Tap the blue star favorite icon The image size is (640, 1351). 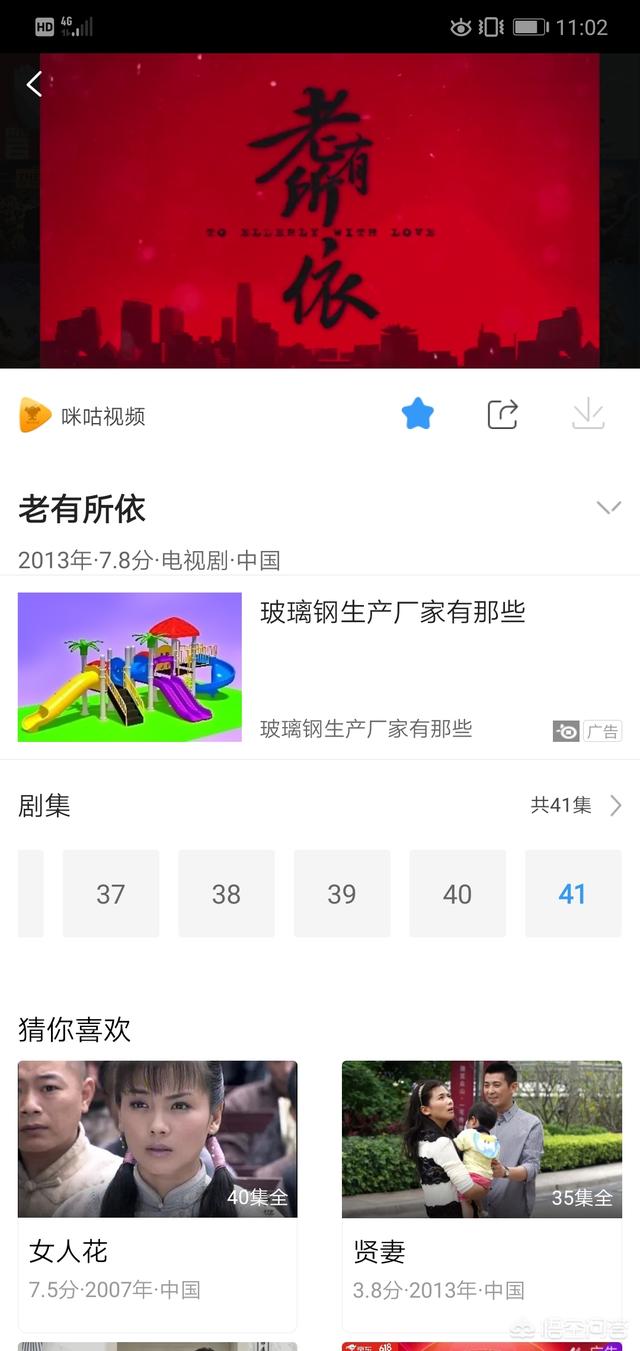[417, 414]
